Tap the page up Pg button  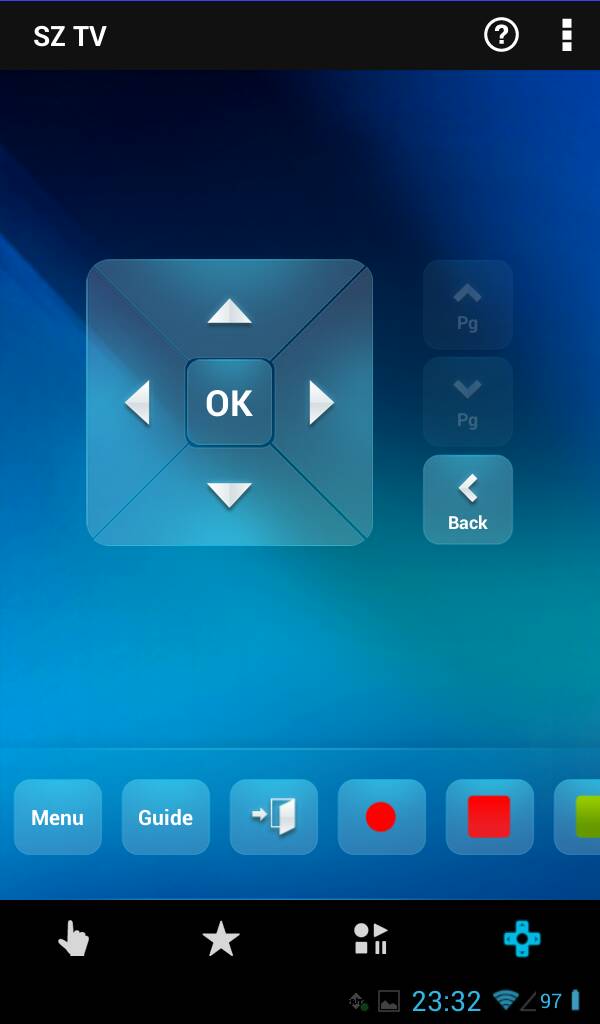(467, 305)
